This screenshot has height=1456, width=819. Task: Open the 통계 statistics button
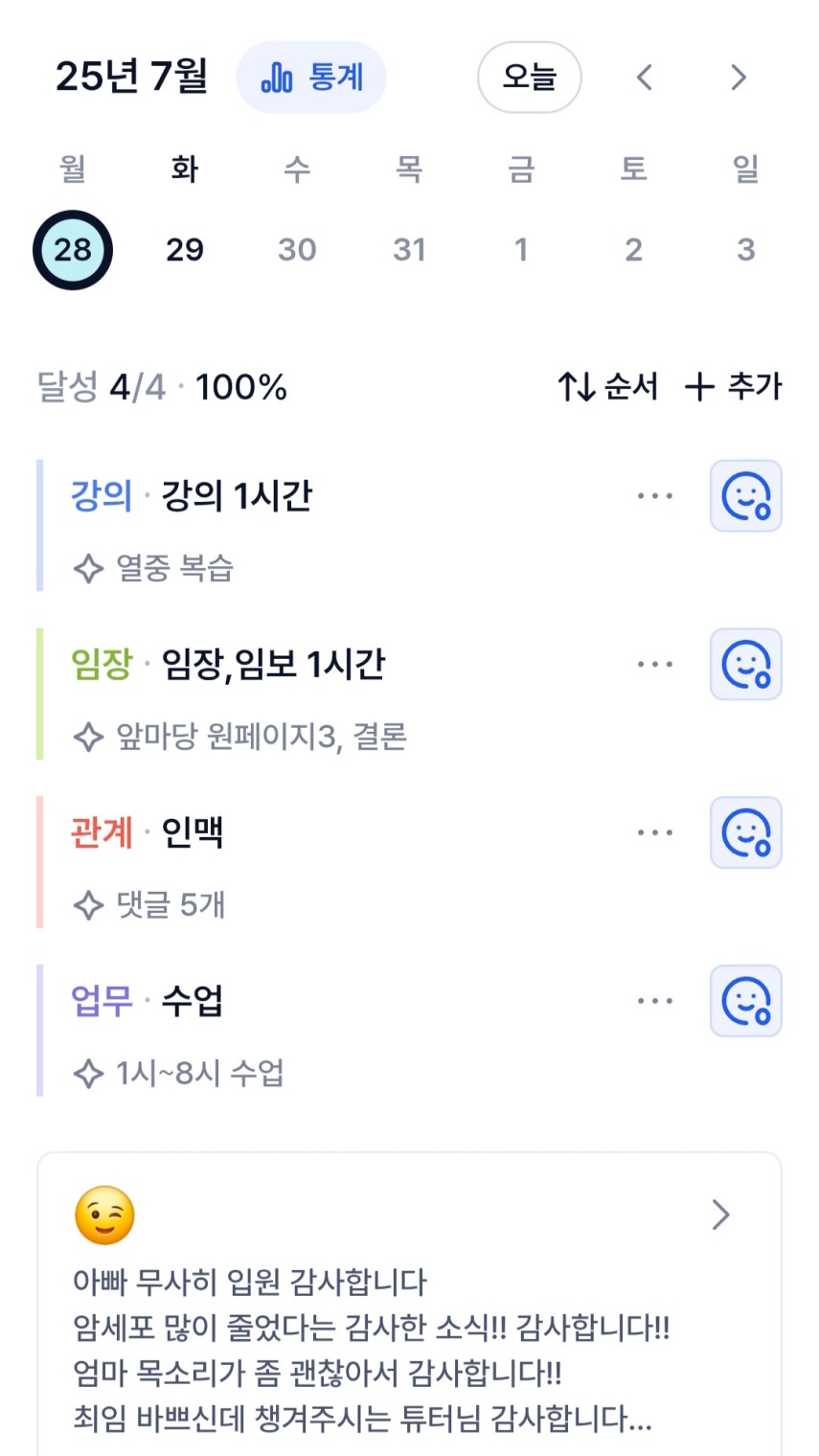click(311, 78)
